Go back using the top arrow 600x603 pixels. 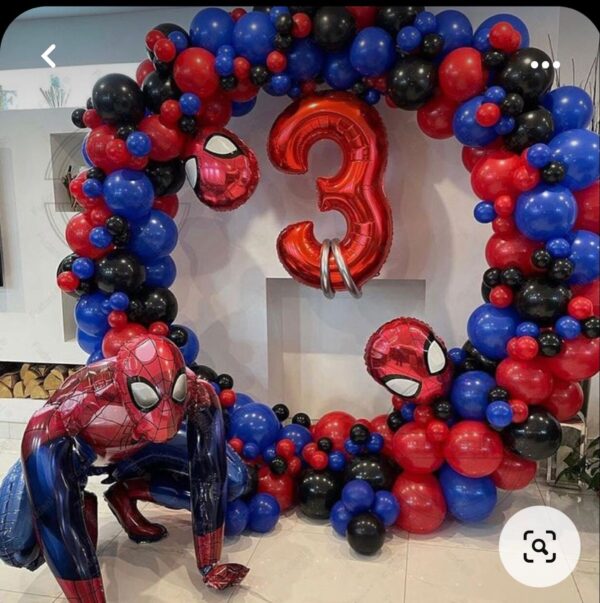[x=48, y=57]
